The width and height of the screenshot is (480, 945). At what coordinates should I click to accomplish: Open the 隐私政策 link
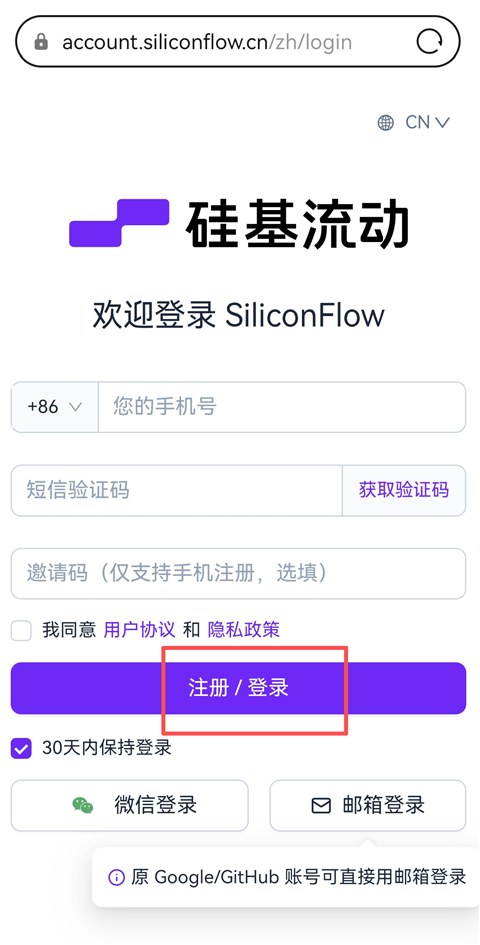pyautogui.click(x=244, y=630)
